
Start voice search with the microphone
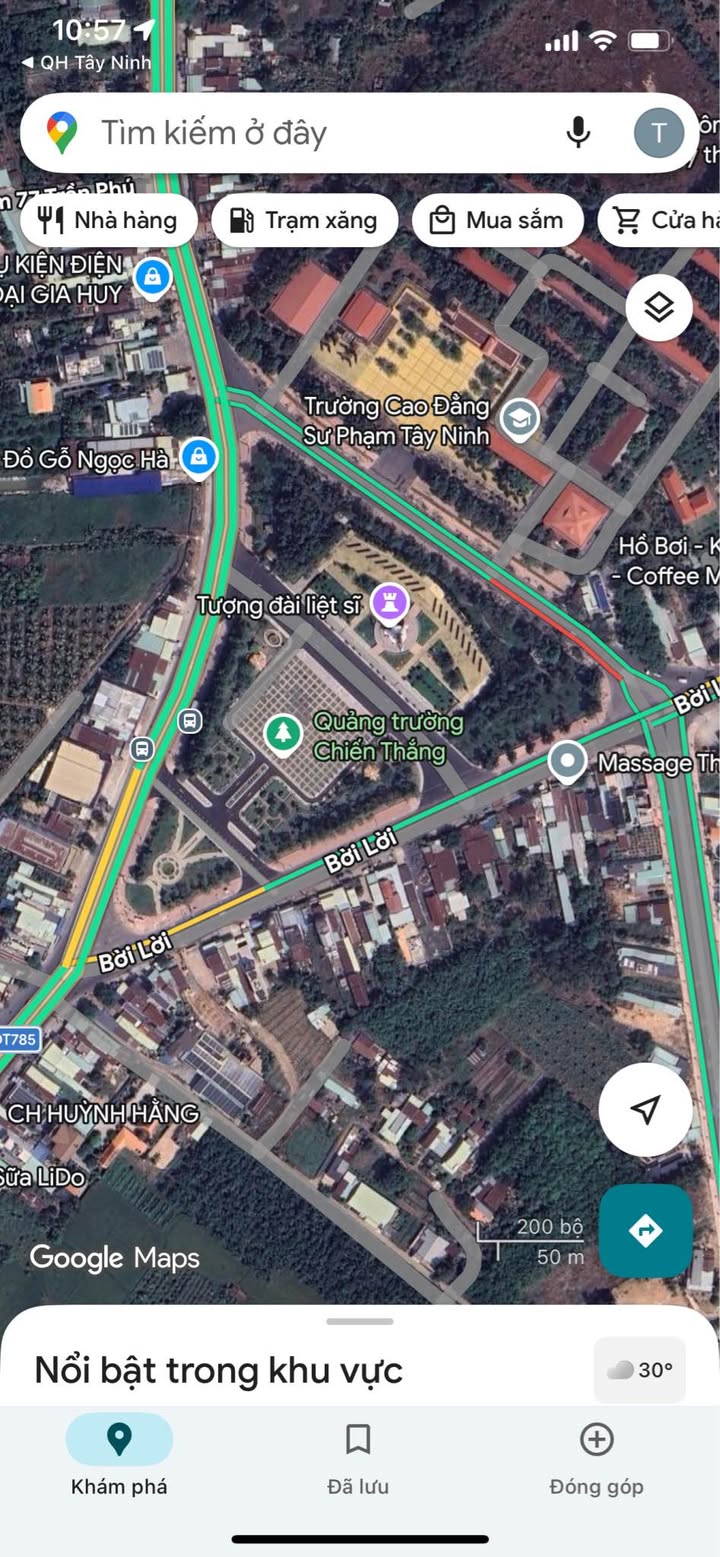click(578, 132)
